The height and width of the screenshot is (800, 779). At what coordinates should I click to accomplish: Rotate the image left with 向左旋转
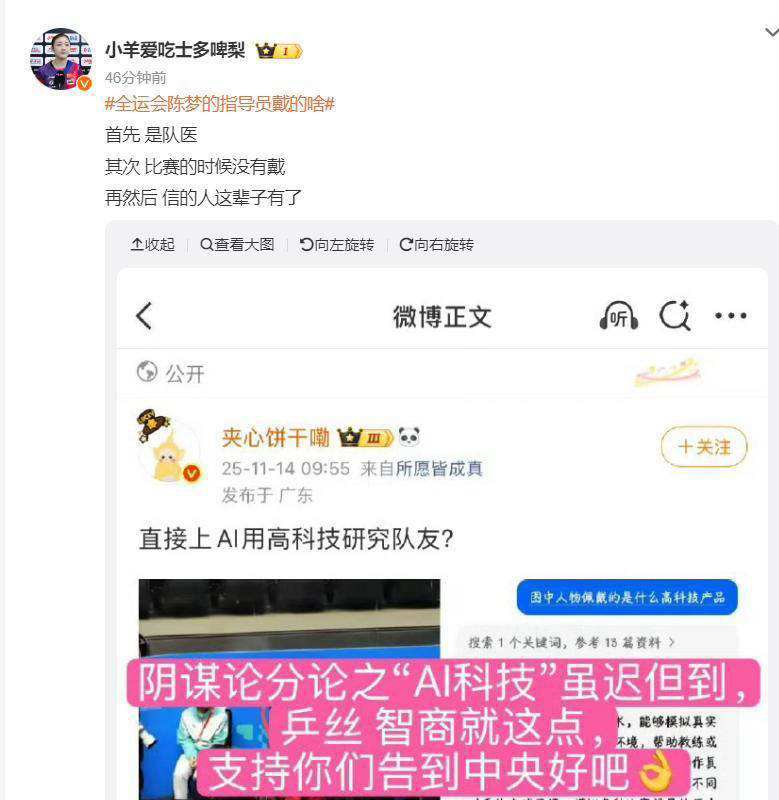(x=337, y=244)
